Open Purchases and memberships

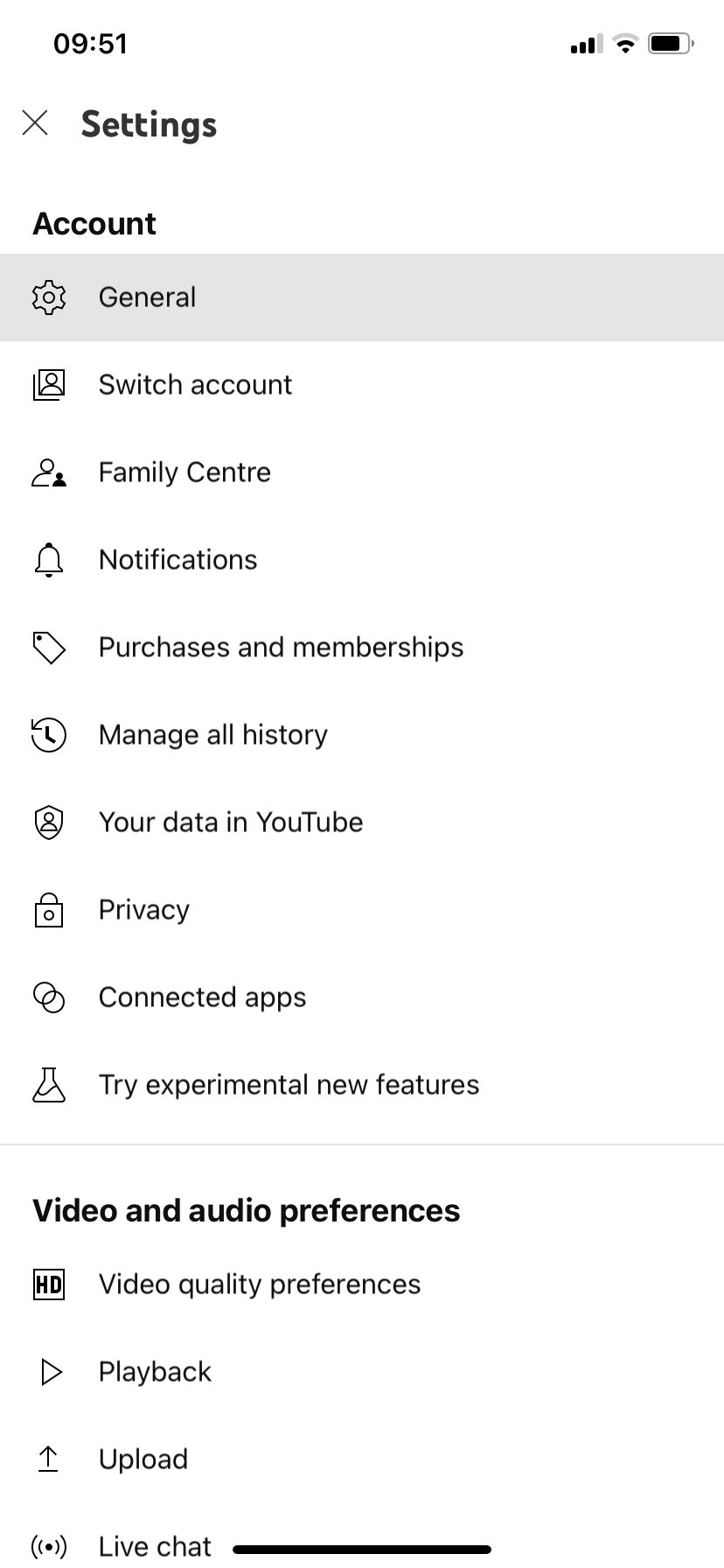click(x=281, y=647)
